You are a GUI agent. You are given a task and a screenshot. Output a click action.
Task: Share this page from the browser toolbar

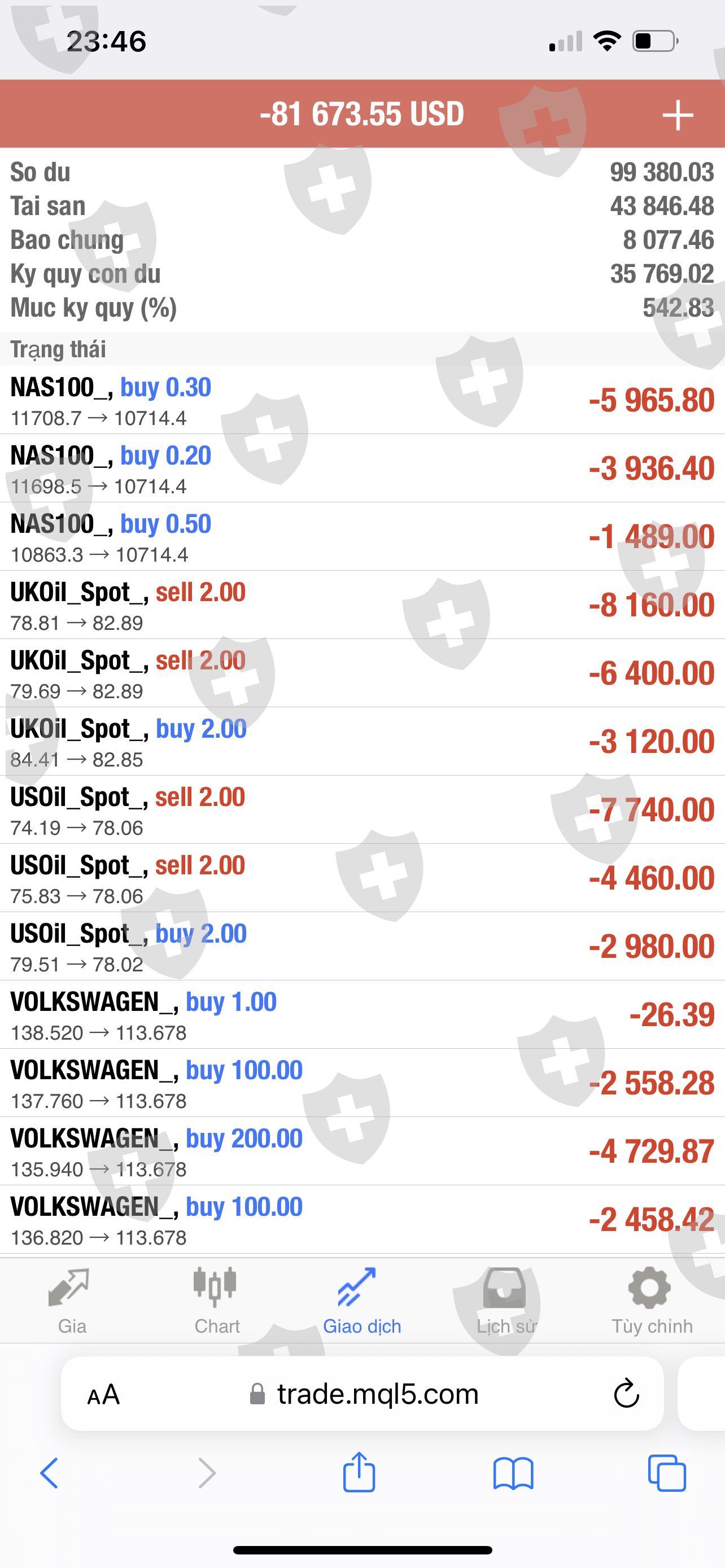pos(359,1473)
